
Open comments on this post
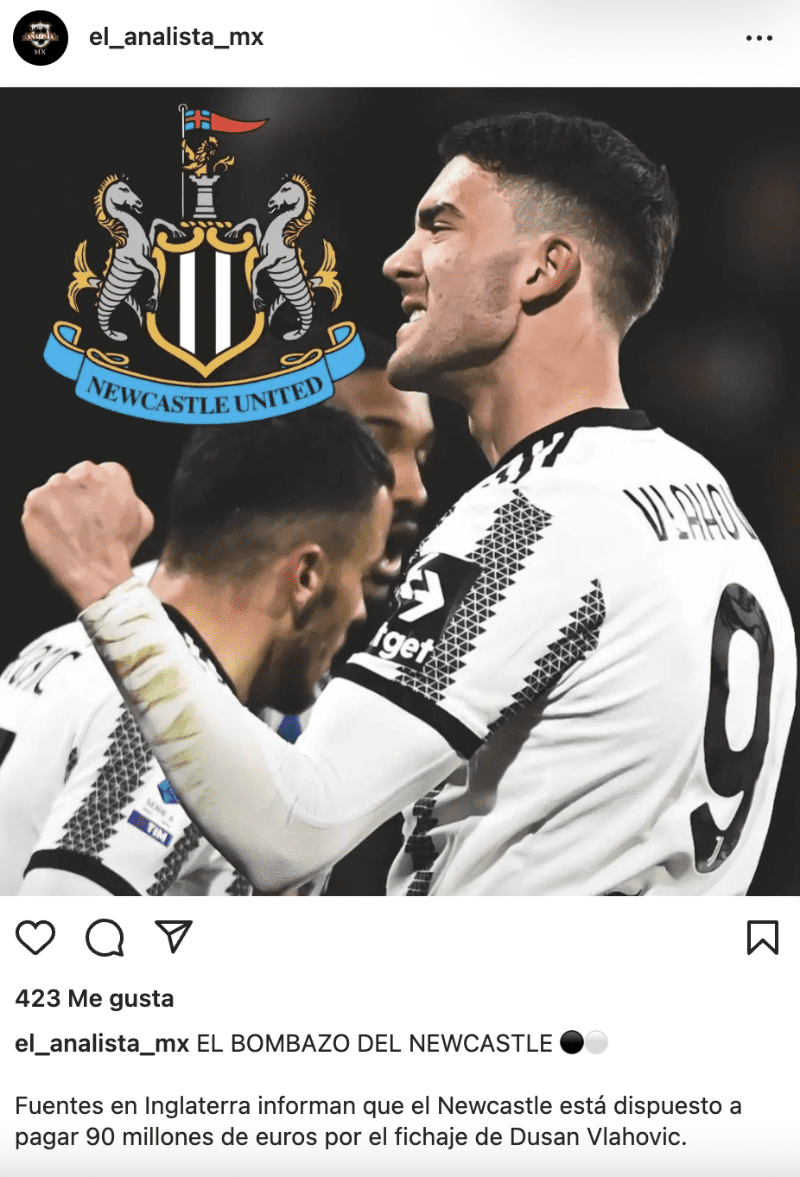(105, 937)
